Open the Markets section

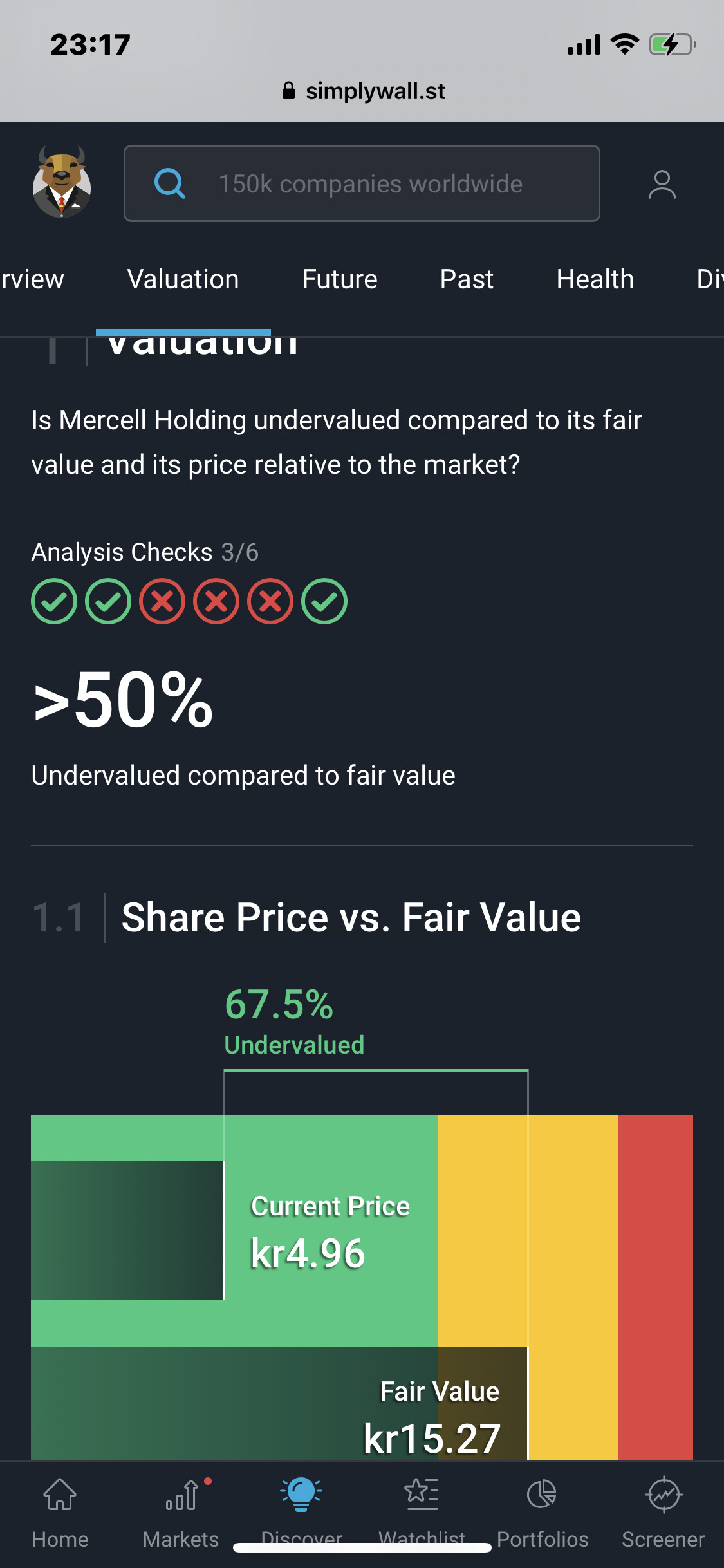(181, 1513)
